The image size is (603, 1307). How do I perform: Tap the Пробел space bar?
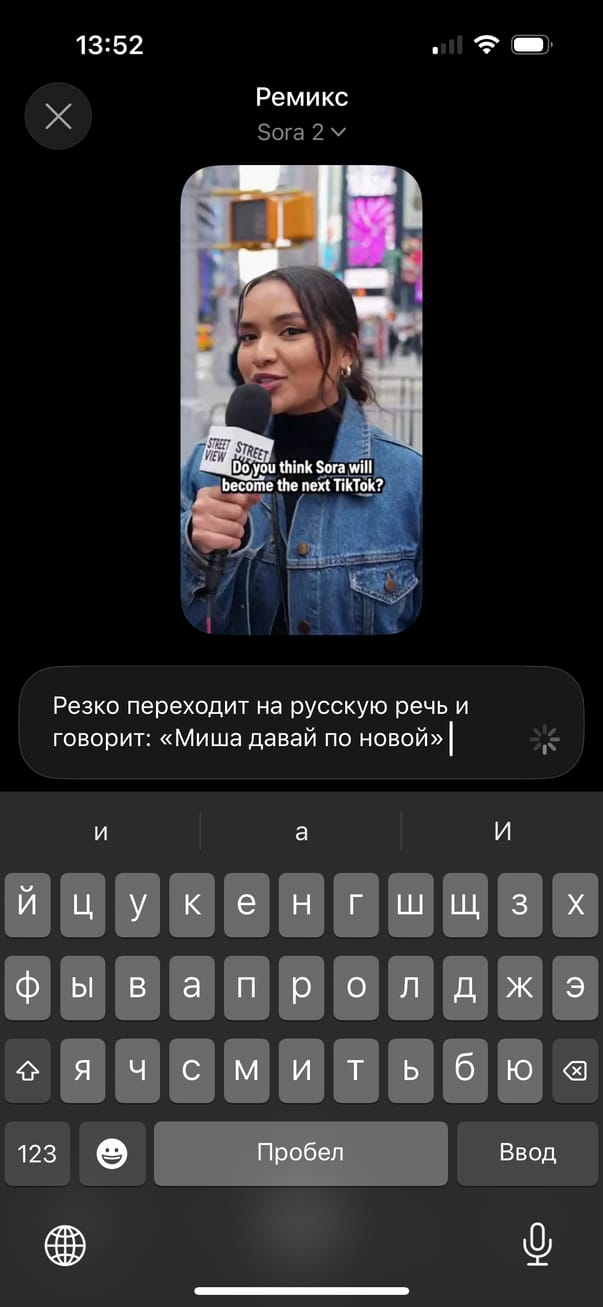pos(300,1153)
